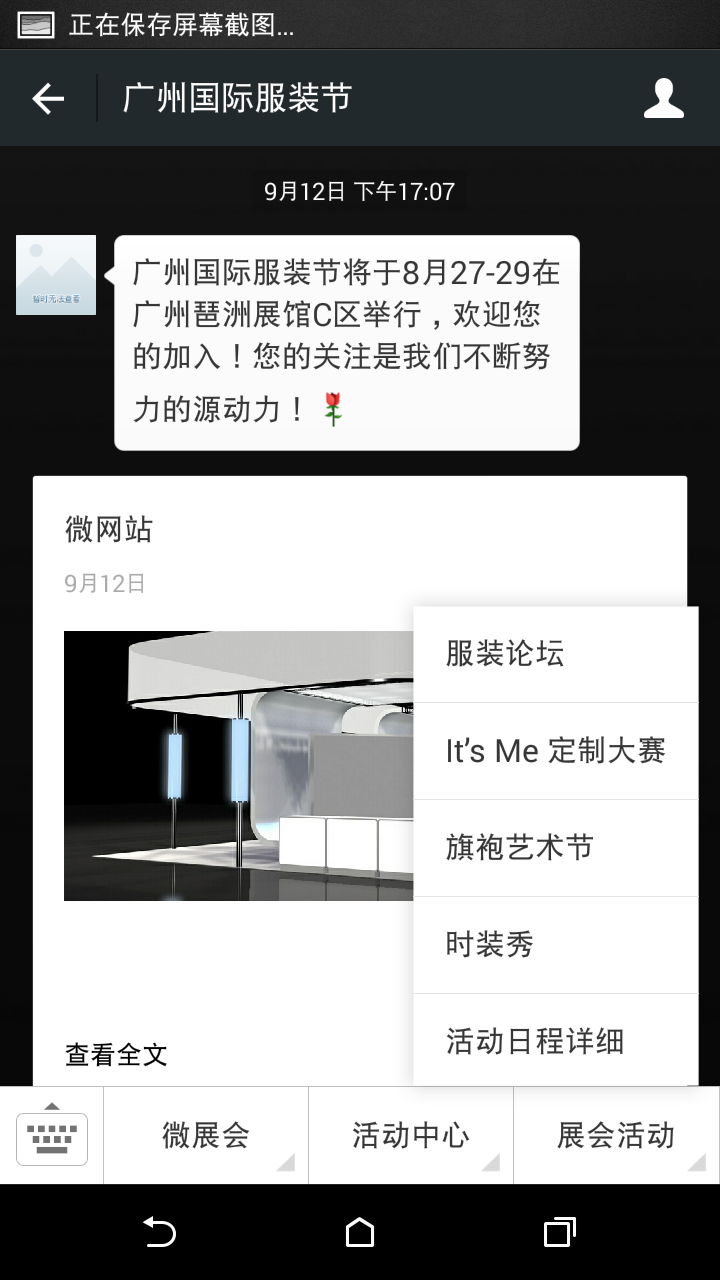Go back from 广州国际服装节 chat
The image size is (720, 1280).
(x=48, y=98)
